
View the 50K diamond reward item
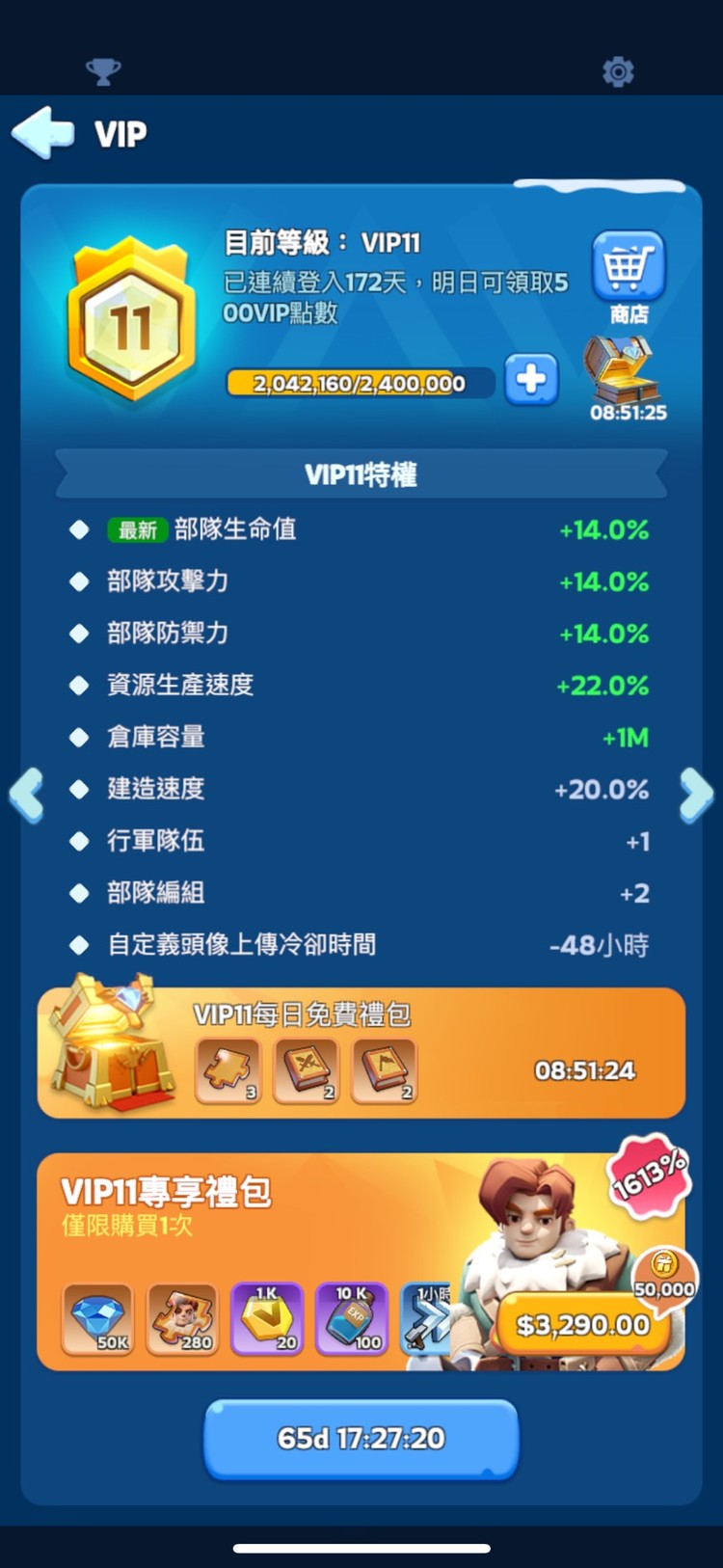98,1317
